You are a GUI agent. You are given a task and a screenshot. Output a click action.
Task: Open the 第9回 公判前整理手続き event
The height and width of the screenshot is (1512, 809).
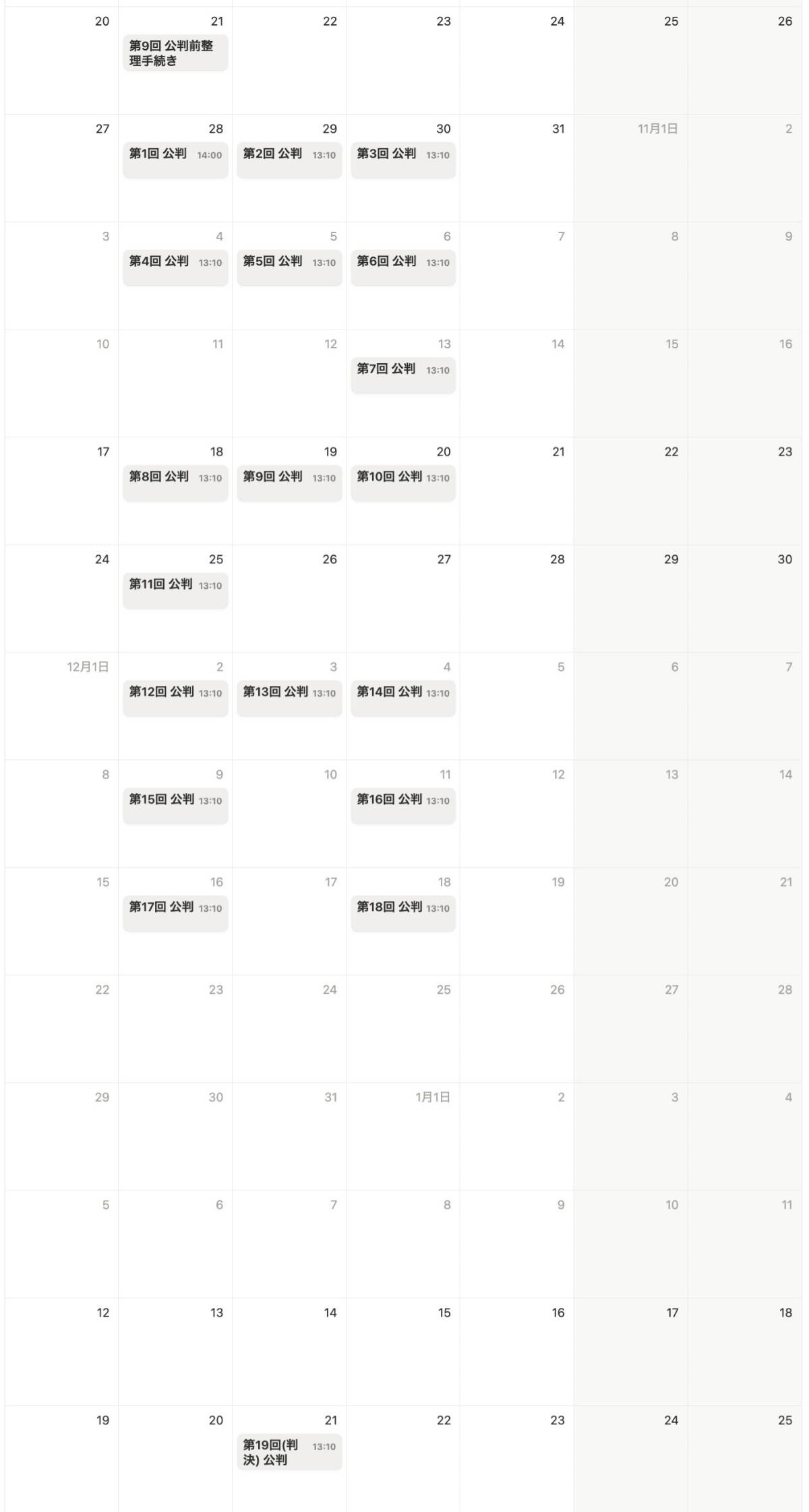pos(175,53)
